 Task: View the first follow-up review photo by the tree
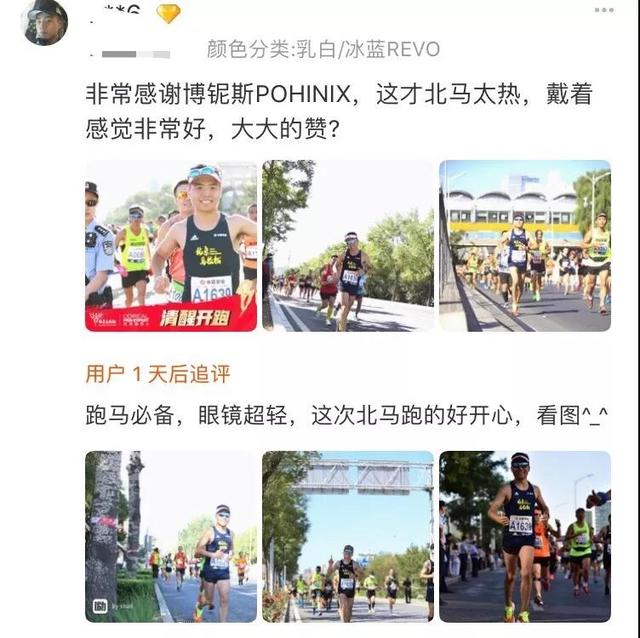tap(171, 536)
